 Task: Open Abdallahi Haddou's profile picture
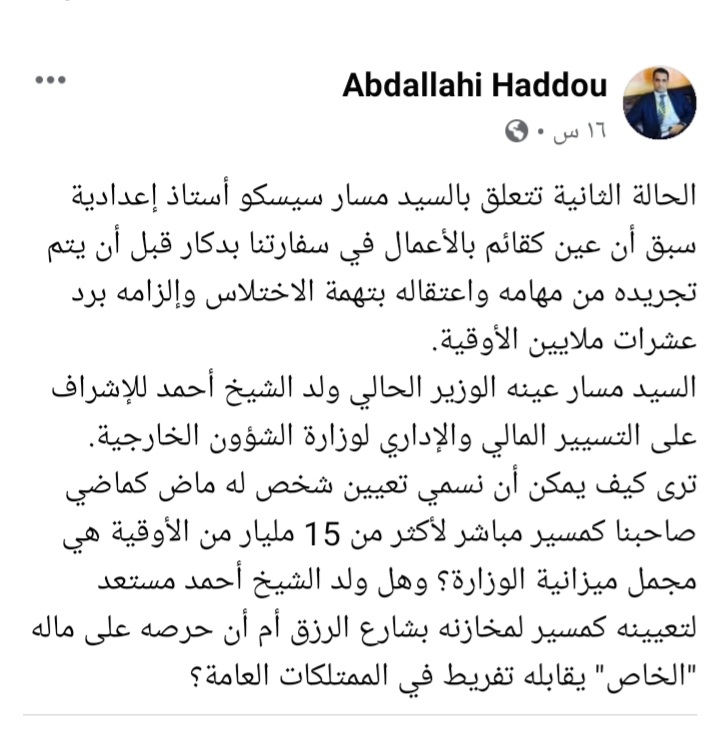[659, 103]
